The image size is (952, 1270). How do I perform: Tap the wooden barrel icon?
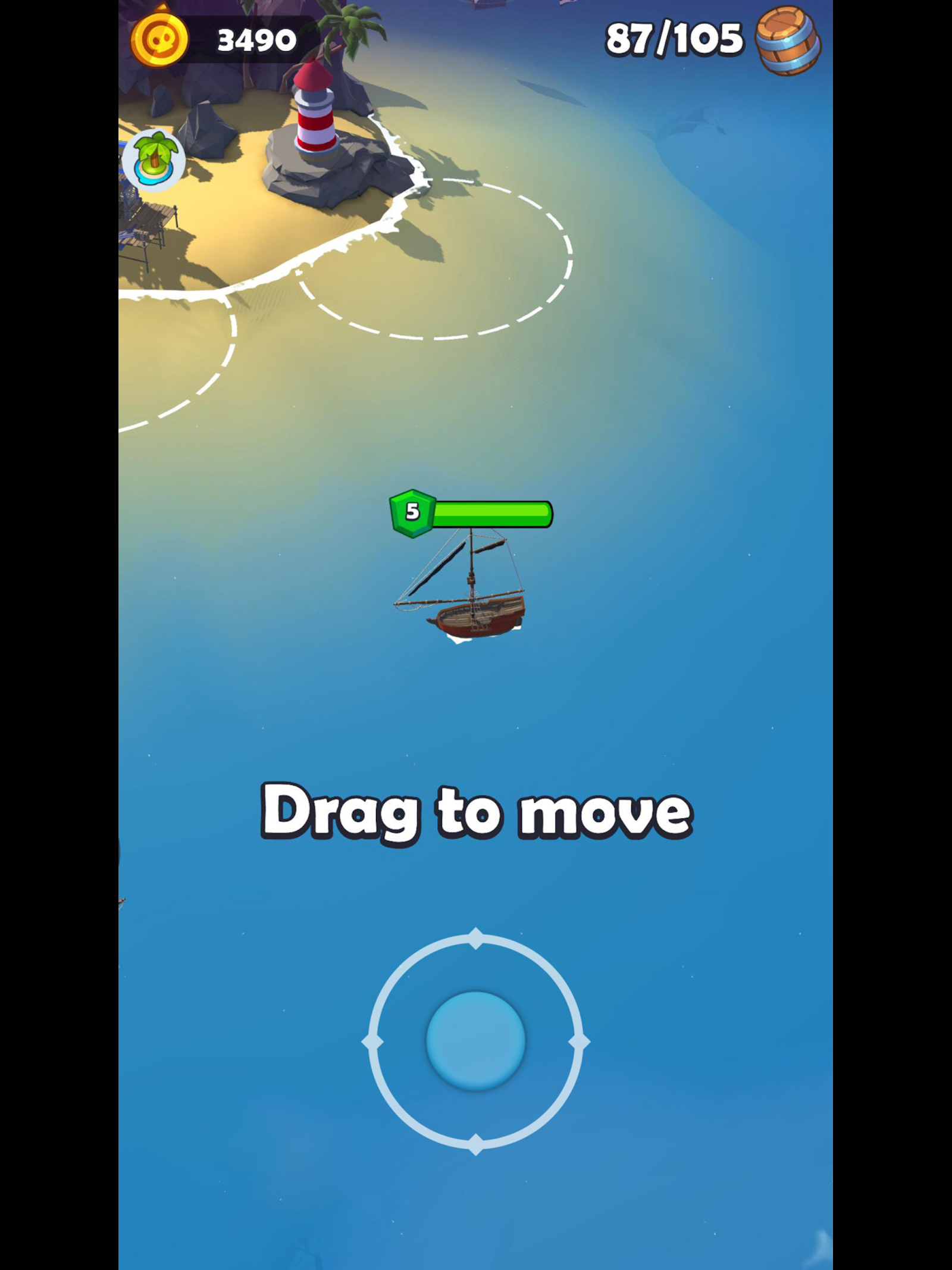tap(788, 40)
